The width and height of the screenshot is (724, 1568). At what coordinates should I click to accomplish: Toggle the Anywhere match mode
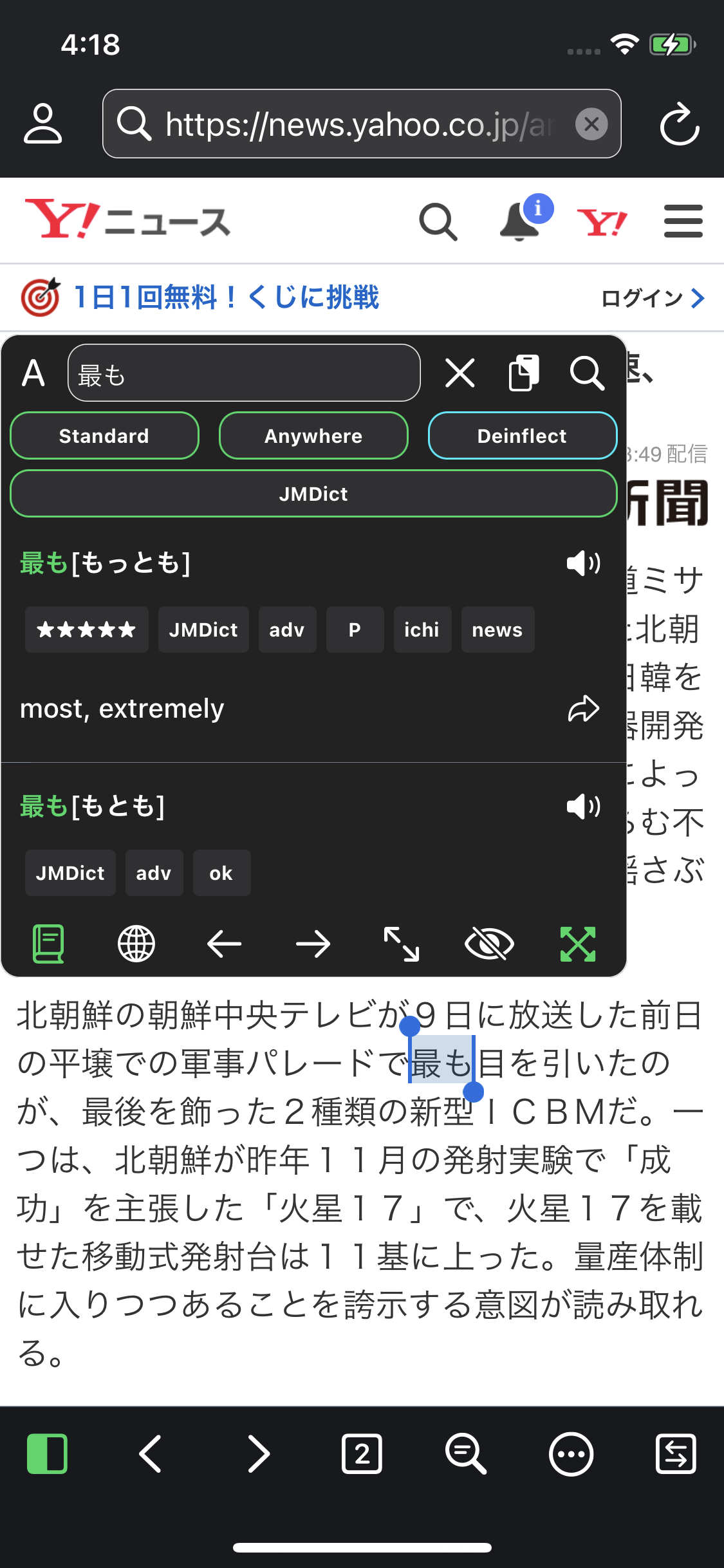[313, 435]
